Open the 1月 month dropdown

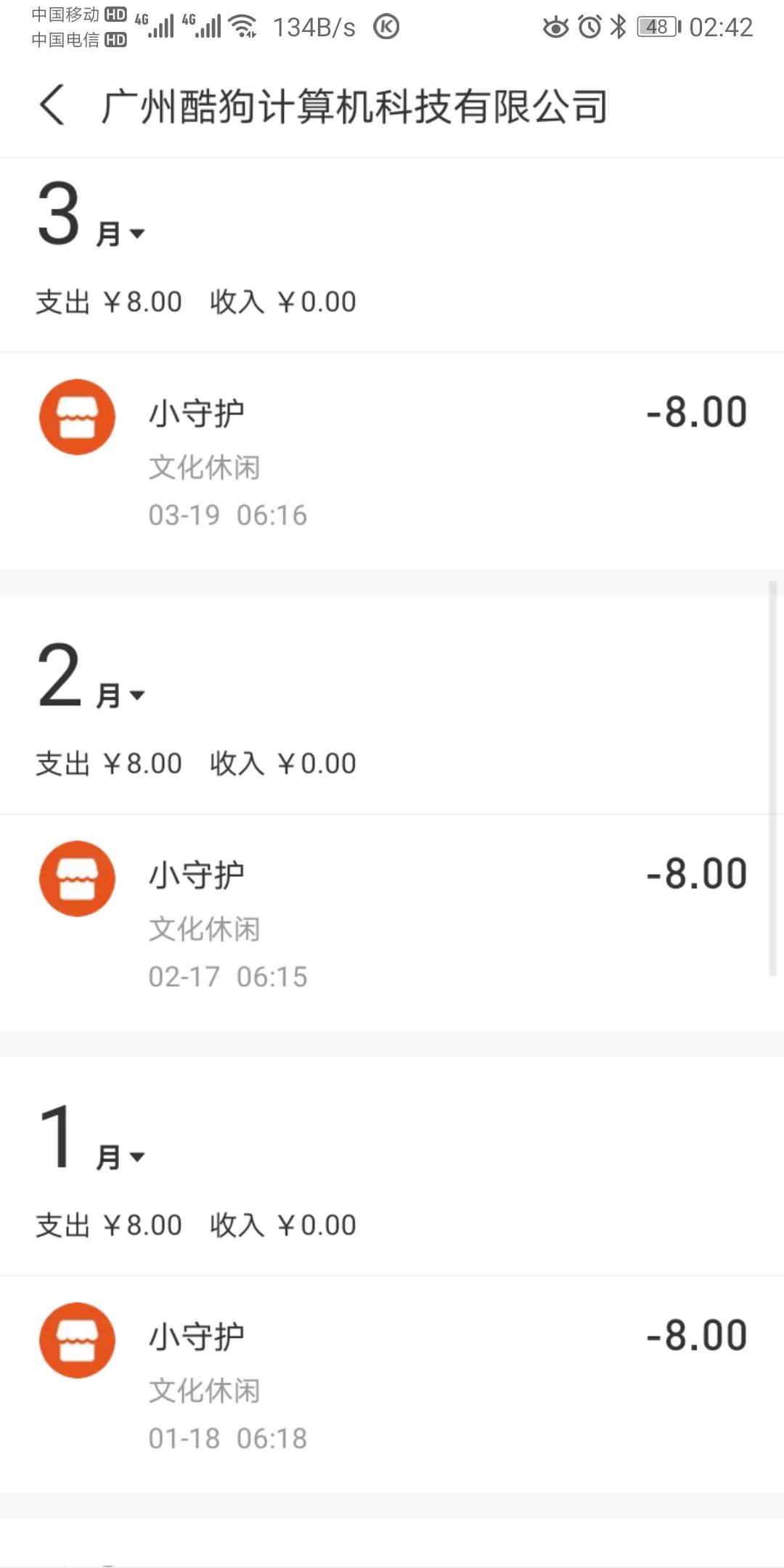[91, 1141]
